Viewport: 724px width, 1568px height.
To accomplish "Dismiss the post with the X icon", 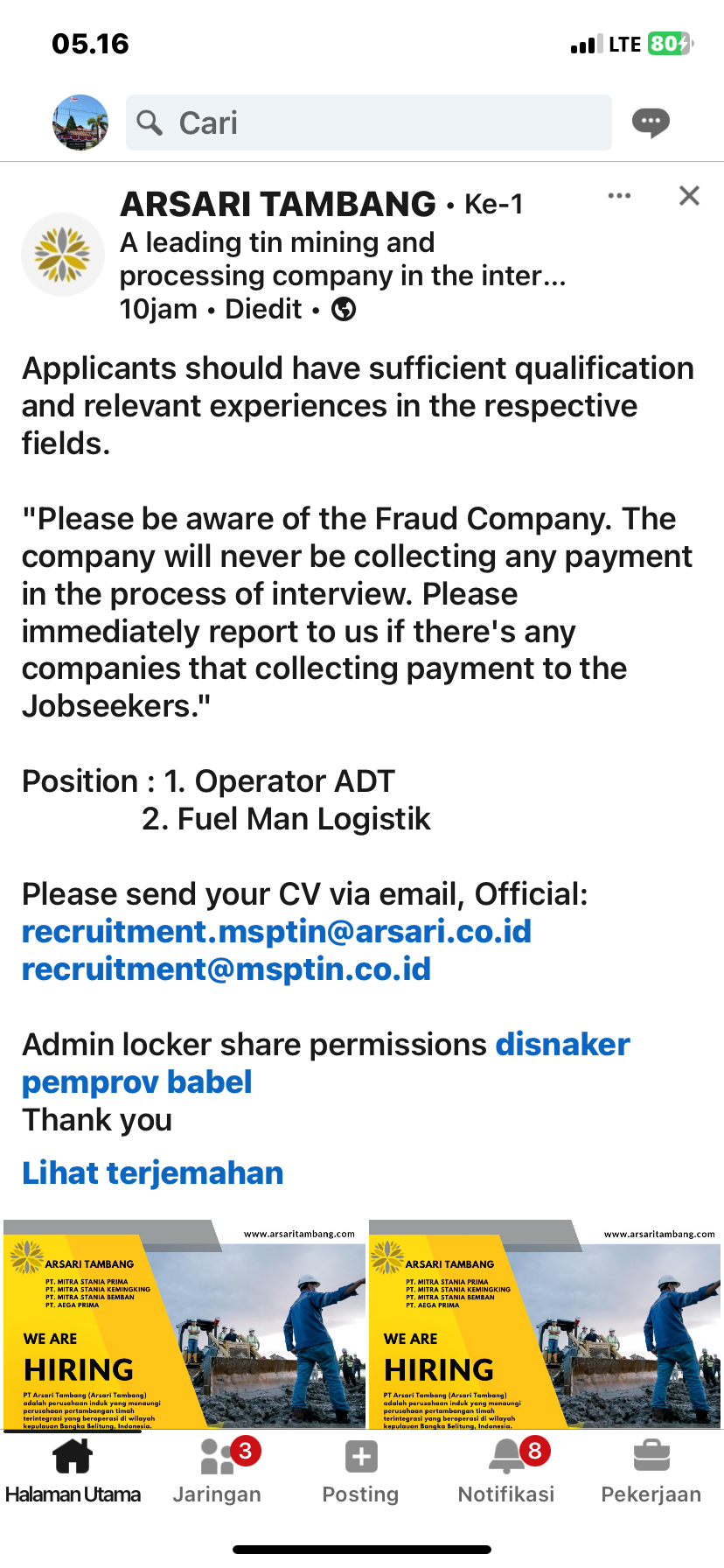I will (689, 196).
